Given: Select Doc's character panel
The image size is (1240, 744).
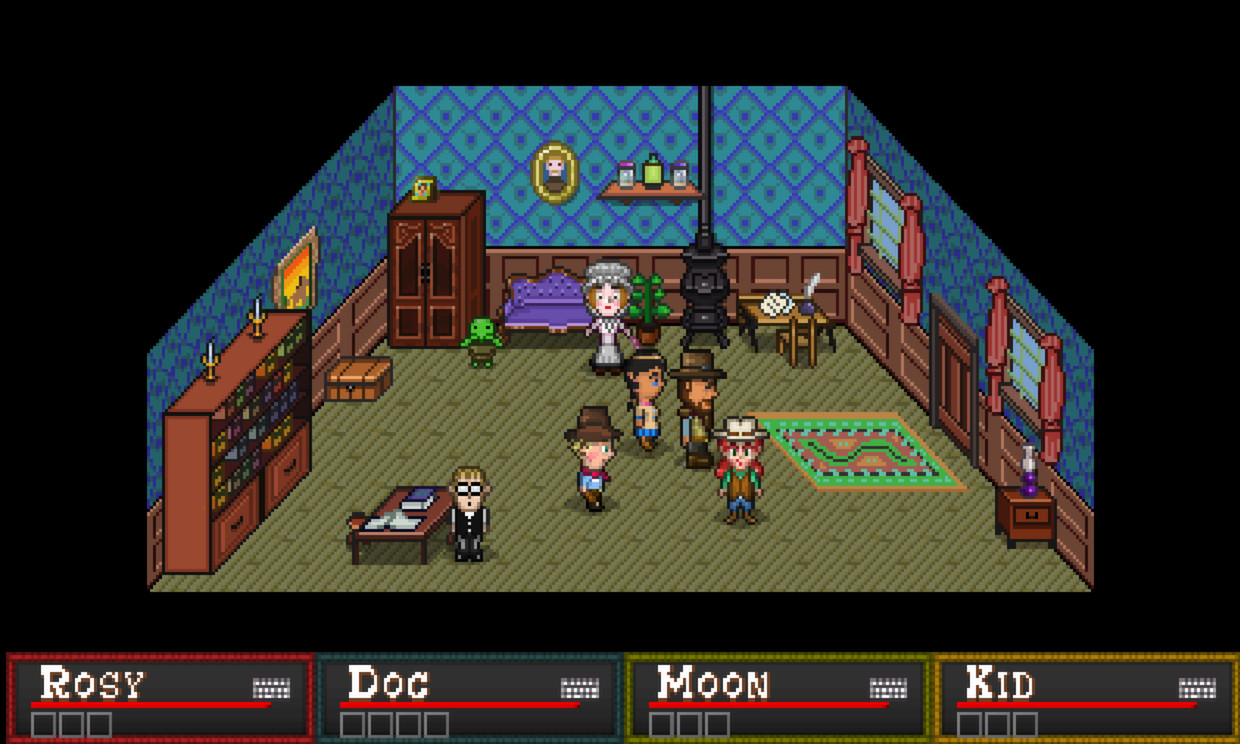Looking at the screenshot, I should coord(469,697).
